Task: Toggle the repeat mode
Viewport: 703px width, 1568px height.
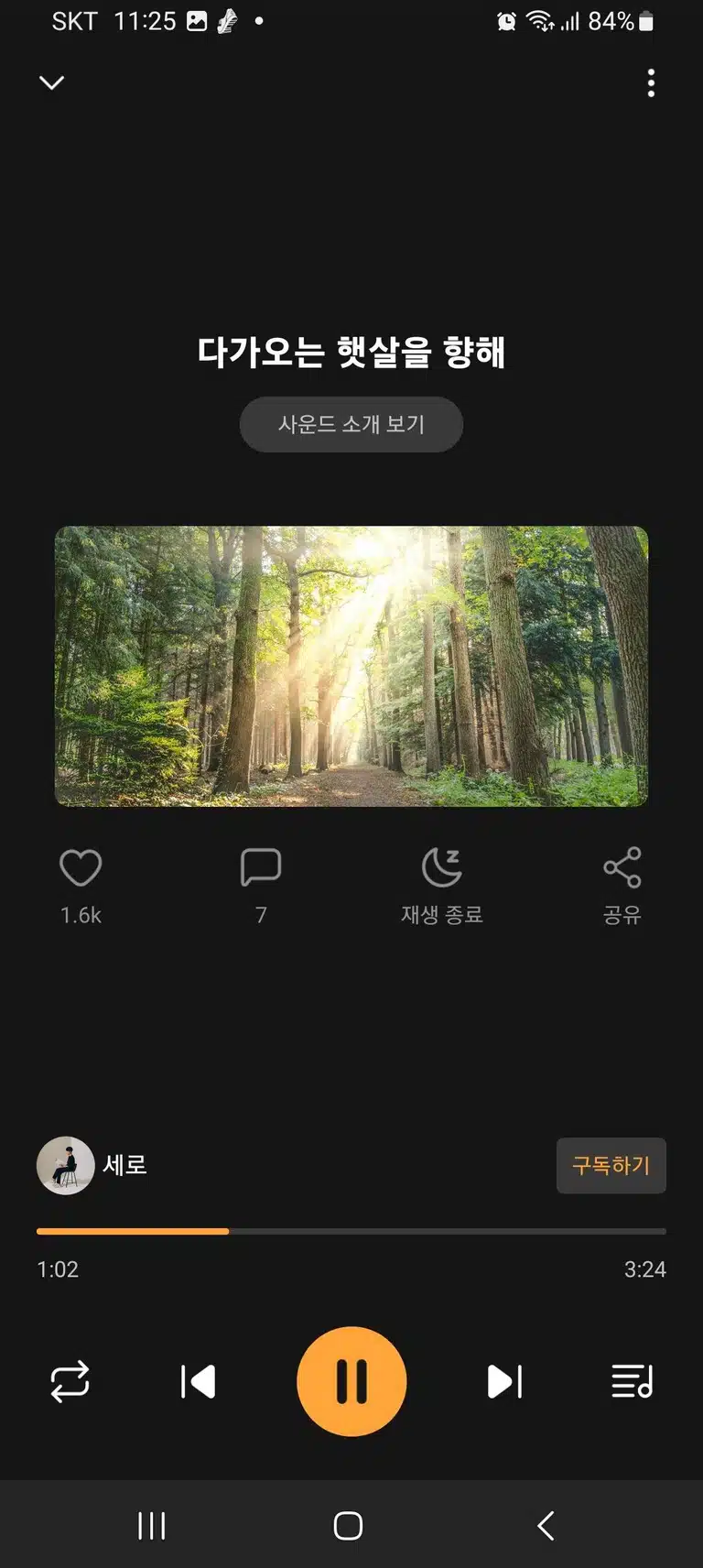Action: (70, 1381)
